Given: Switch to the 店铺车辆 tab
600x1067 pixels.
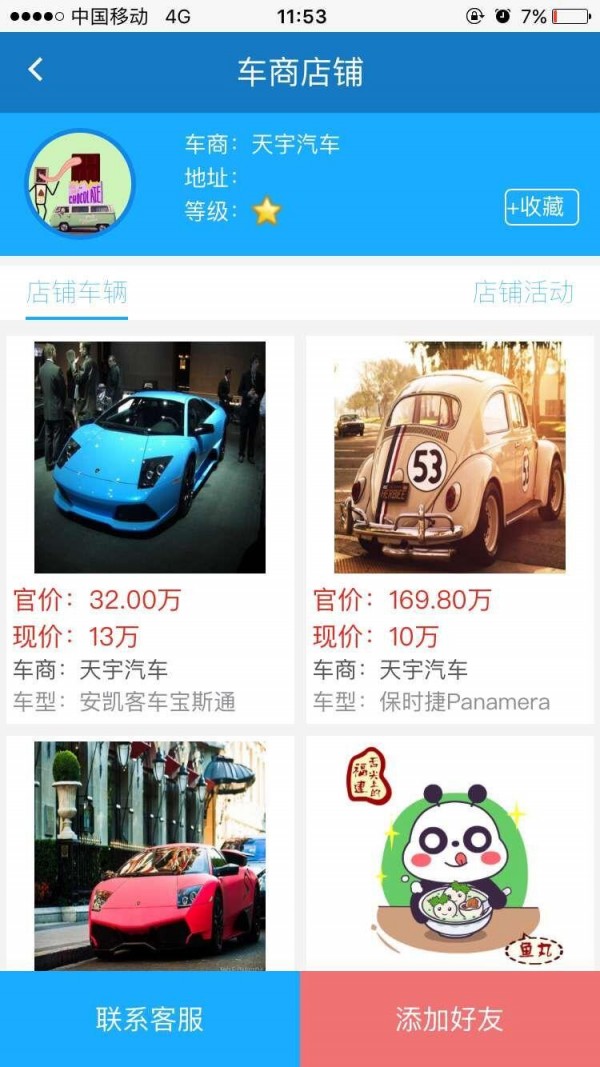Looking at the screenshot, I should tap(77, 292).
